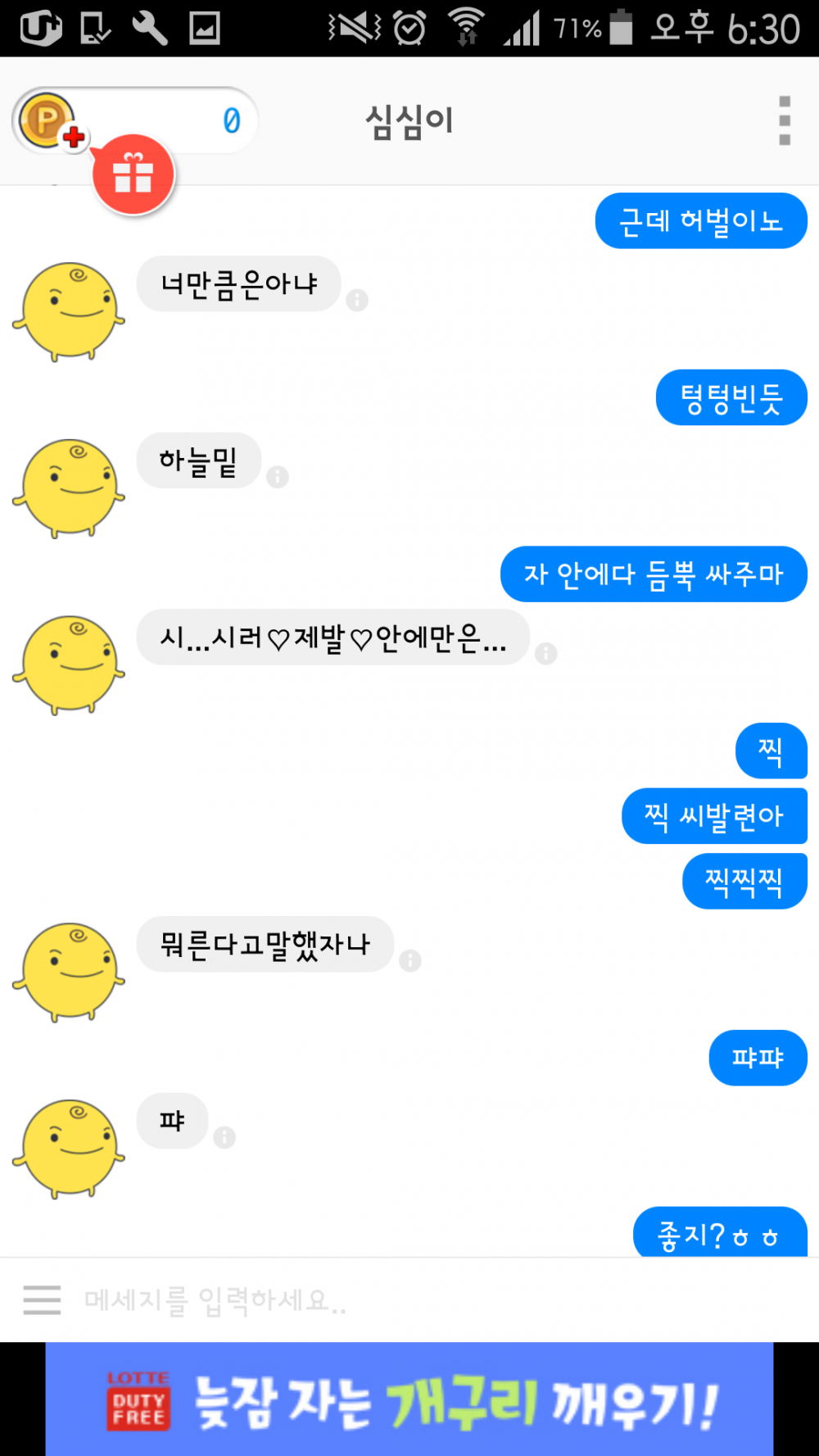Viewport: 819px width, 1456px height.
Task: Select the gray bubble '퍄' from SimSimi
Action: point(172,1121)
